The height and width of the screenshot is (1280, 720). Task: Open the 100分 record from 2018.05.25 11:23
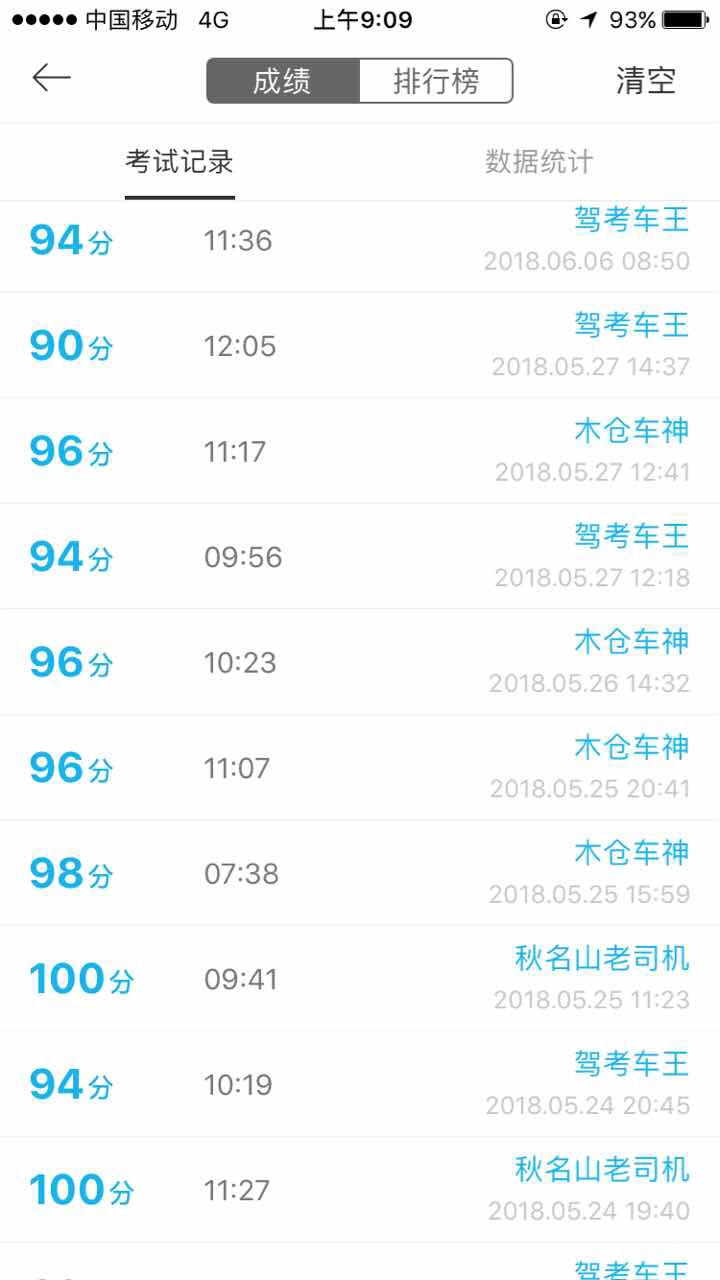pos(360,978)
